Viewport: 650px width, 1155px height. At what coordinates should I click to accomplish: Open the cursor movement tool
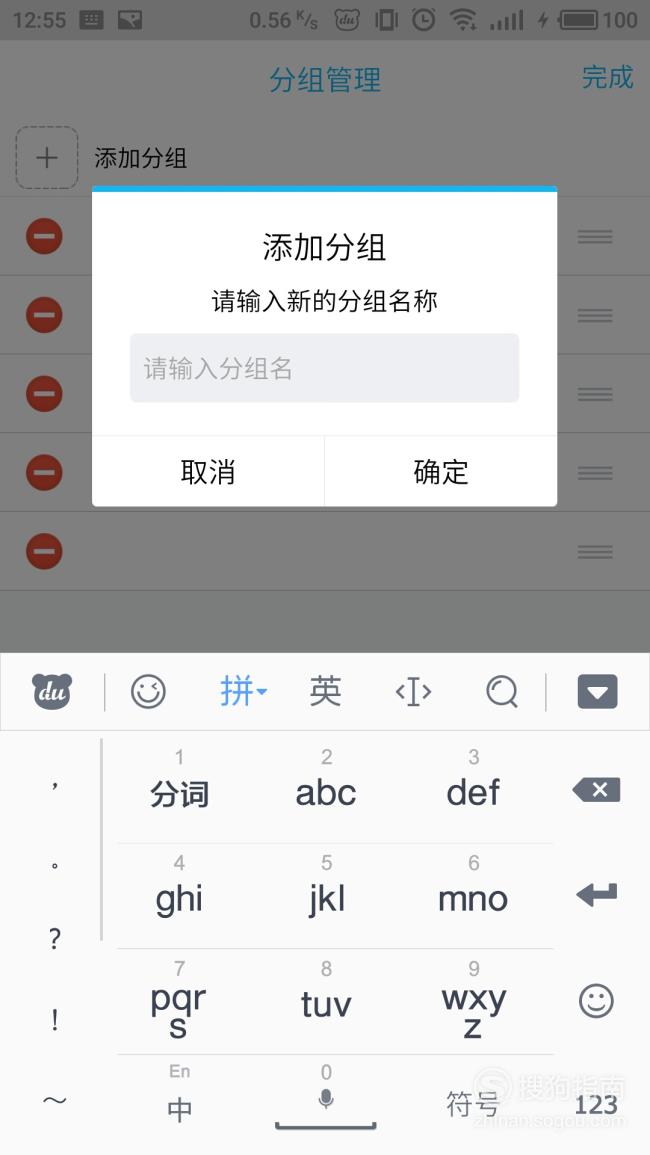(x=413, y=692)
